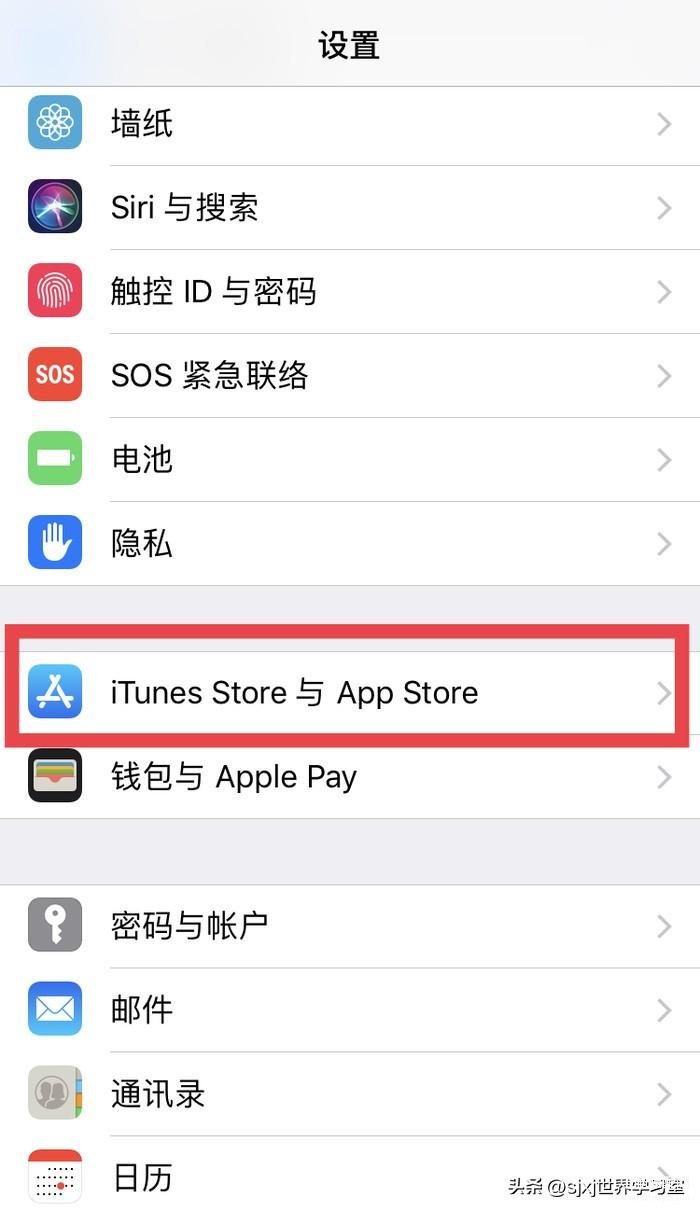Open the 通讯录 contacts settings

coord(350,1094)
